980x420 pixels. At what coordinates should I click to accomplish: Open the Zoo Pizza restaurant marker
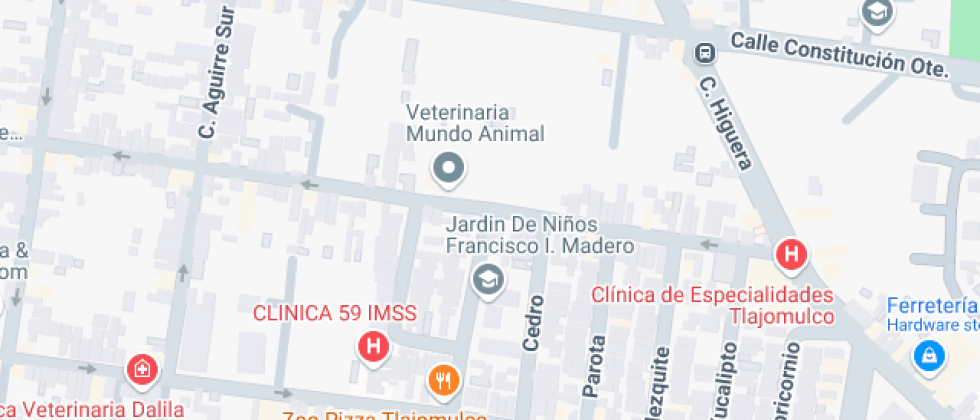coord(444,379)
